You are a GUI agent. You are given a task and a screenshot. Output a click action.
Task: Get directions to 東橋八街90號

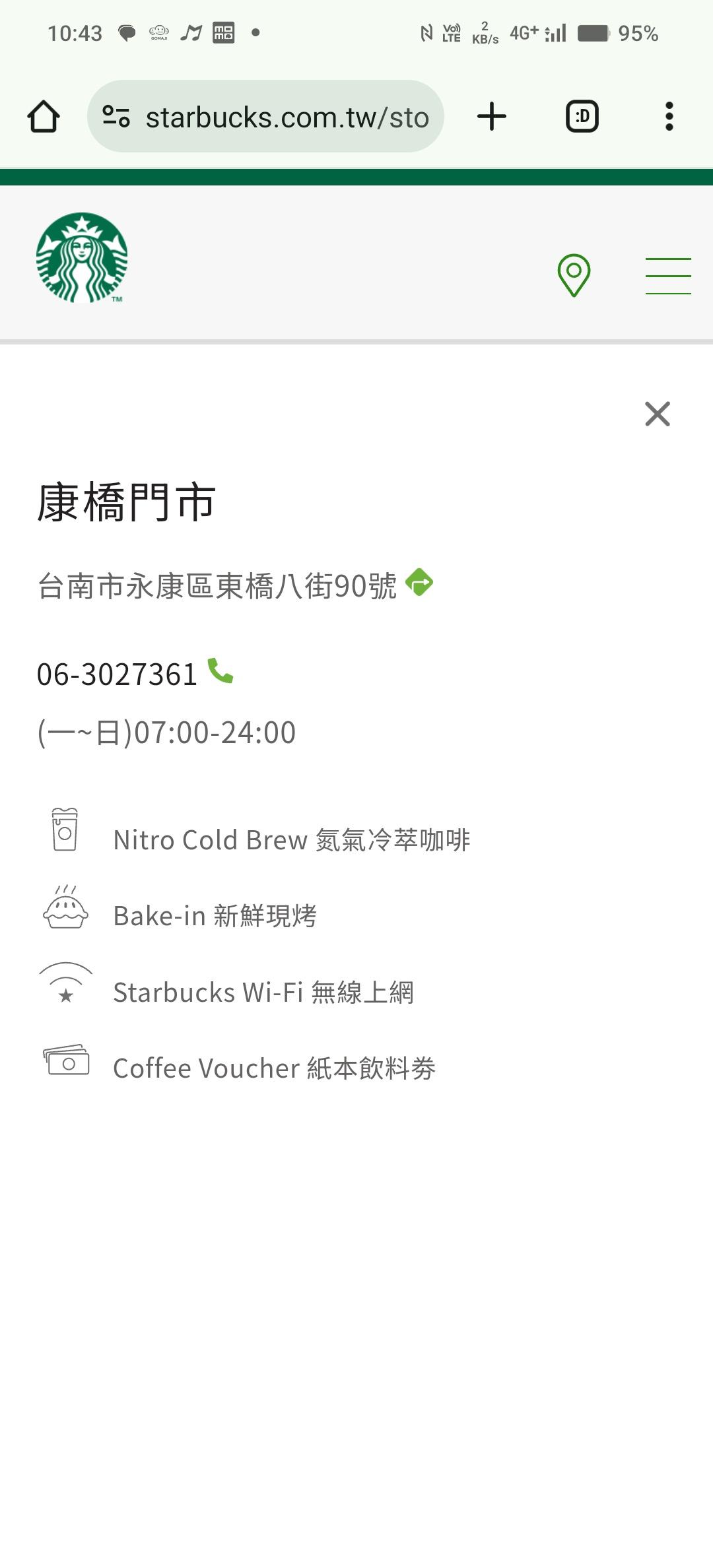click(x=419, y=583)
